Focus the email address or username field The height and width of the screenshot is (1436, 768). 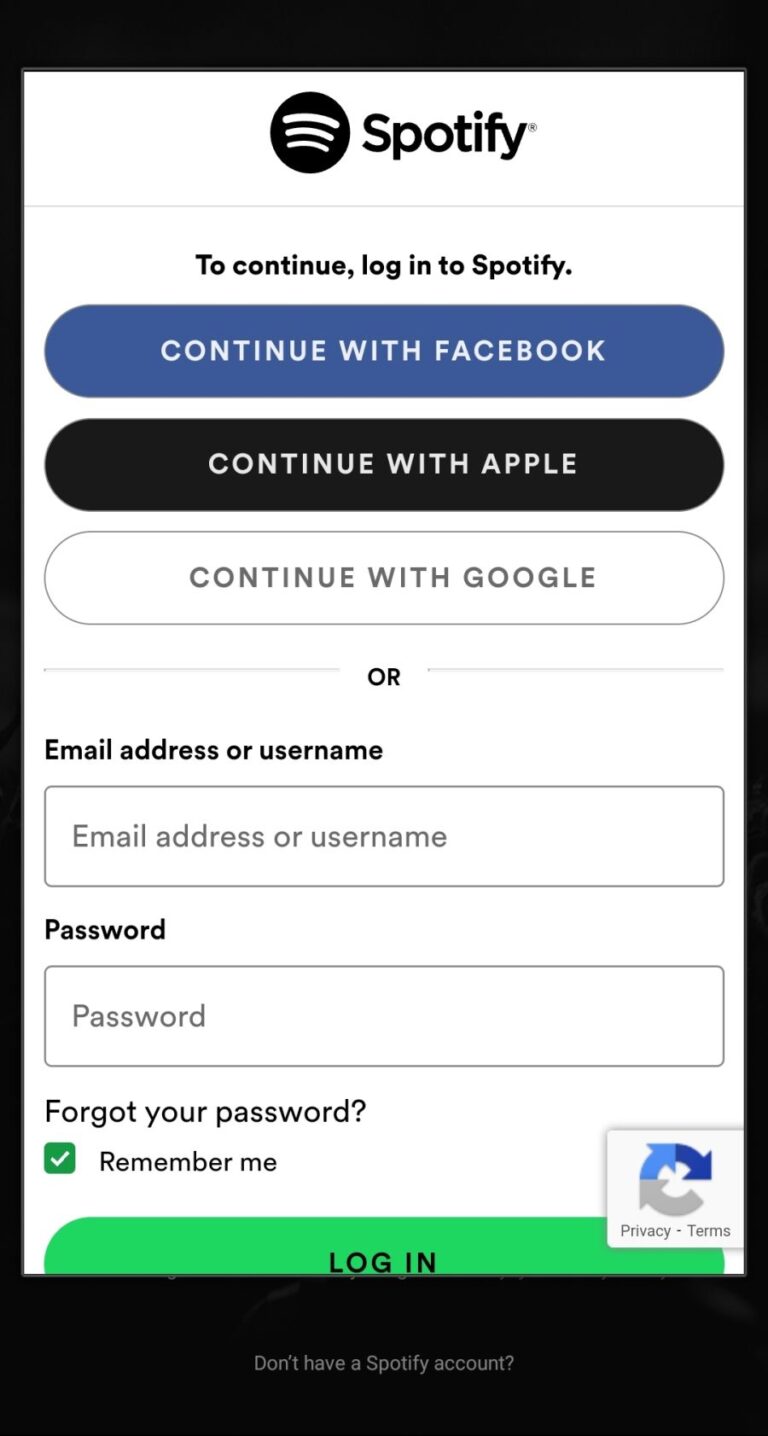(384, 836)
